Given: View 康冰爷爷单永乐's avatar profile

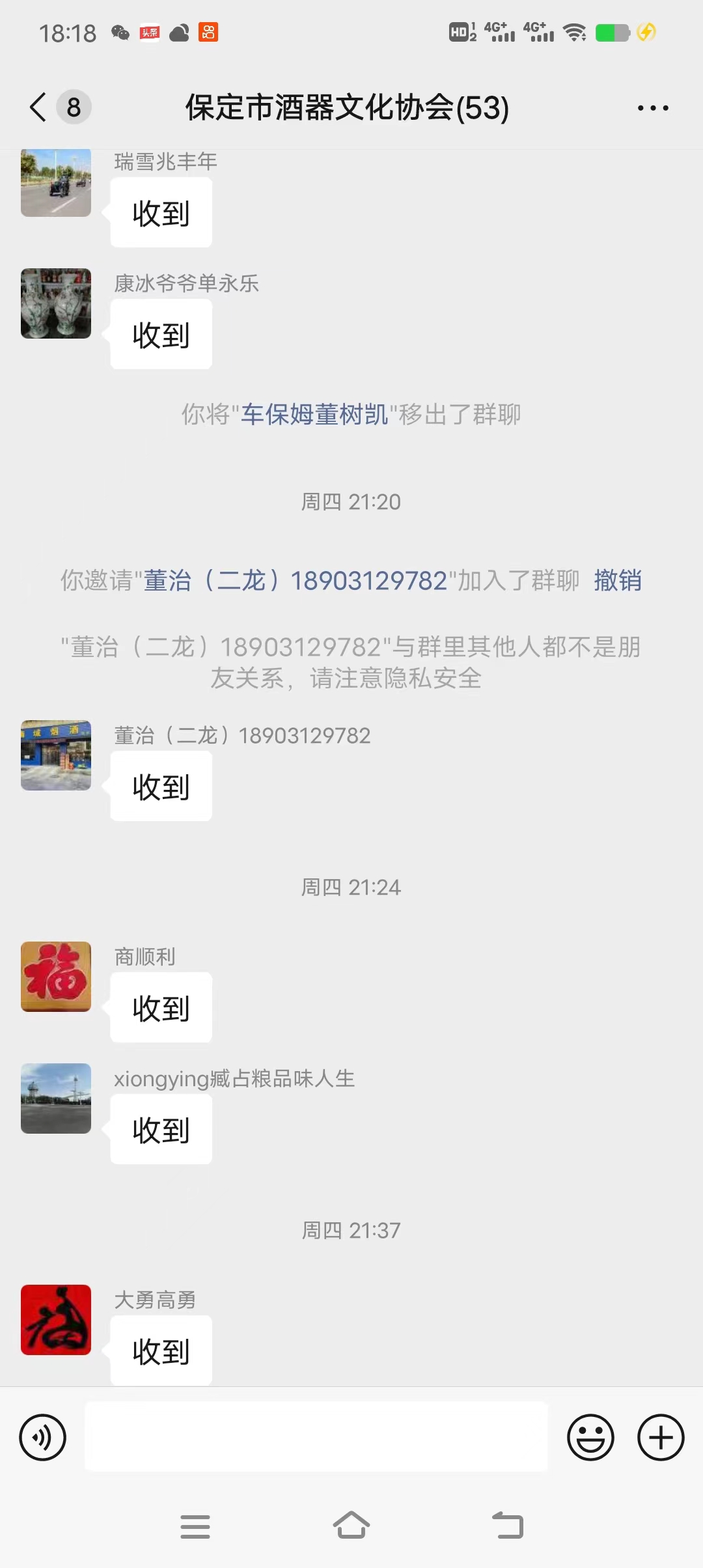Looking at the screenshot, I should (56, 303).
